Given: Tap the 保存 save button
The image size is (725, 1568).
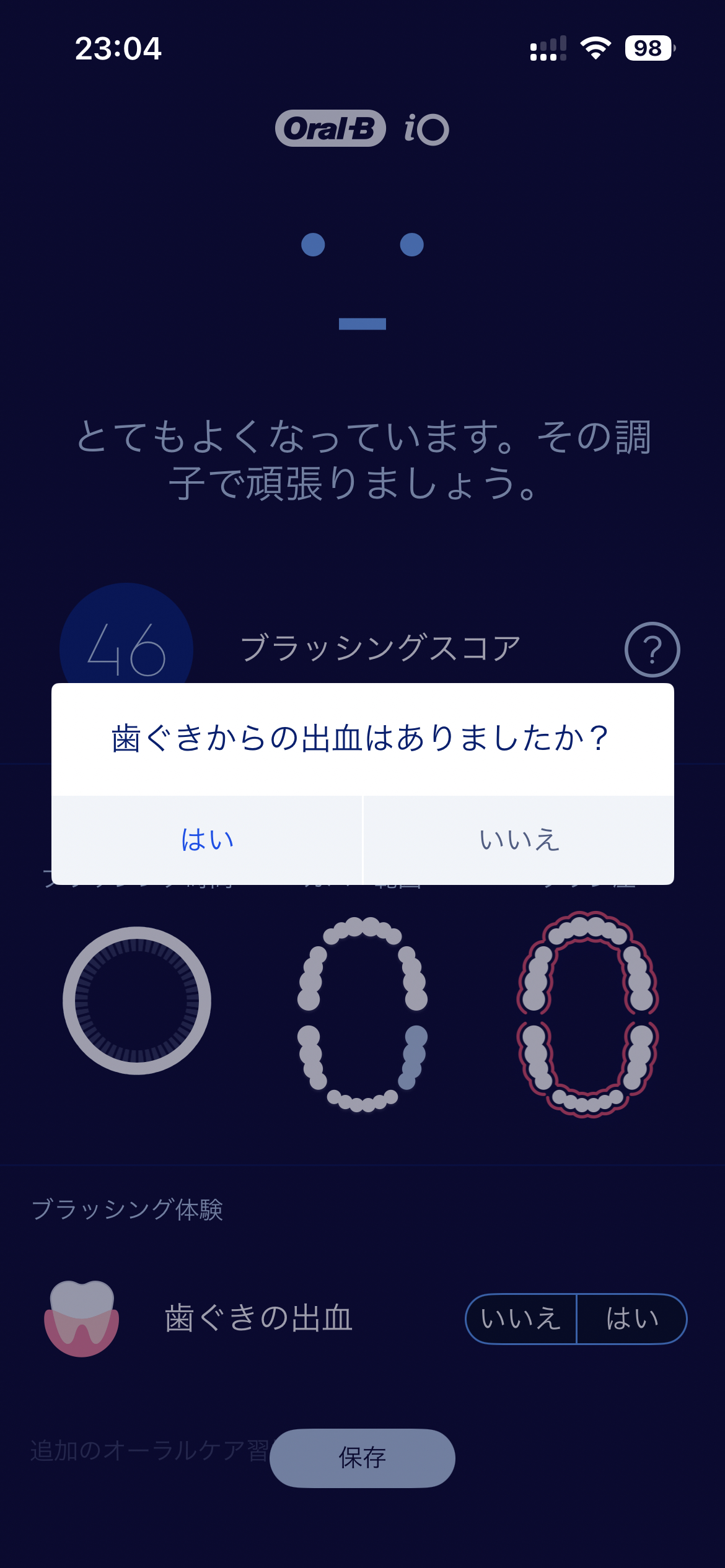Looking at the screenshot, I should pyautogui.click(x=362, y=1458).
